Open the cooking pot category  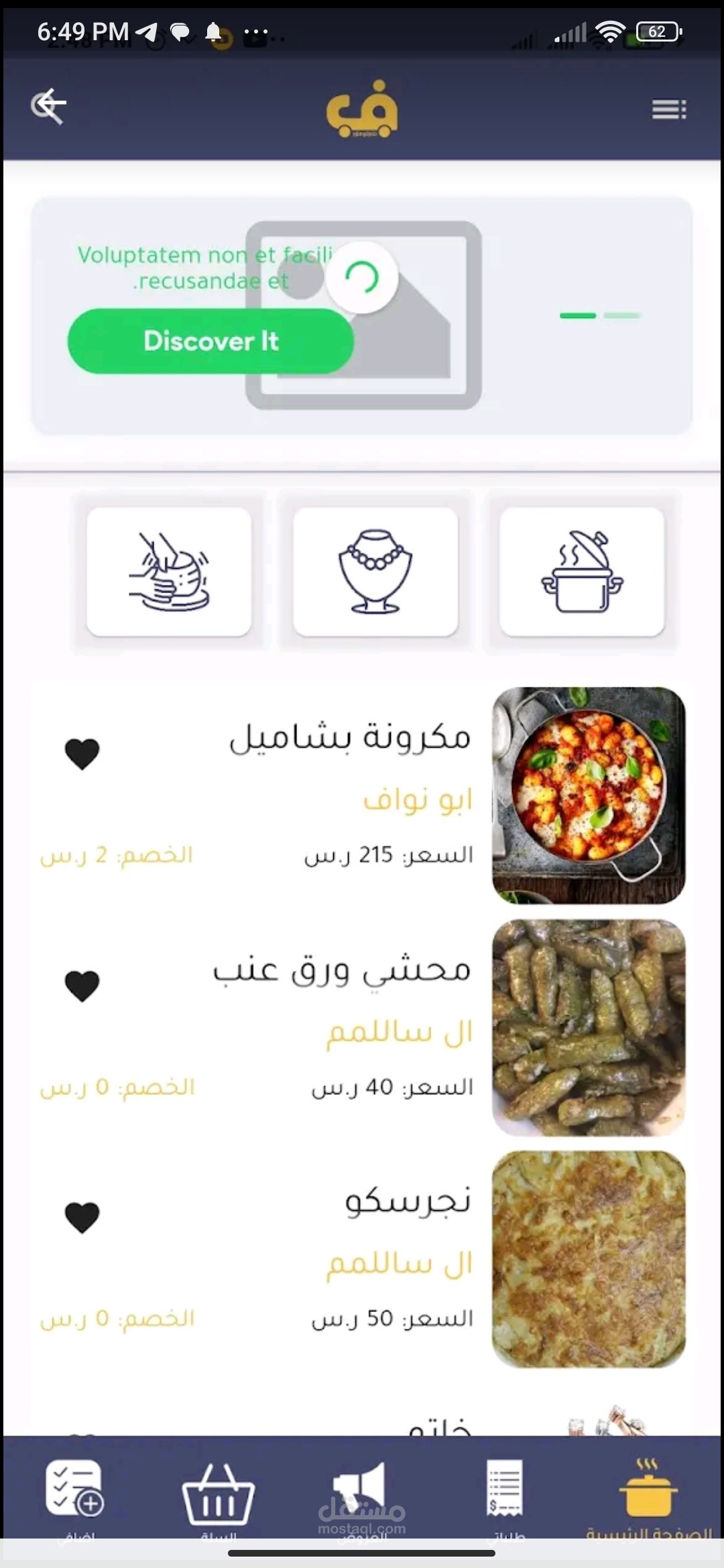(x=582, y=572)
